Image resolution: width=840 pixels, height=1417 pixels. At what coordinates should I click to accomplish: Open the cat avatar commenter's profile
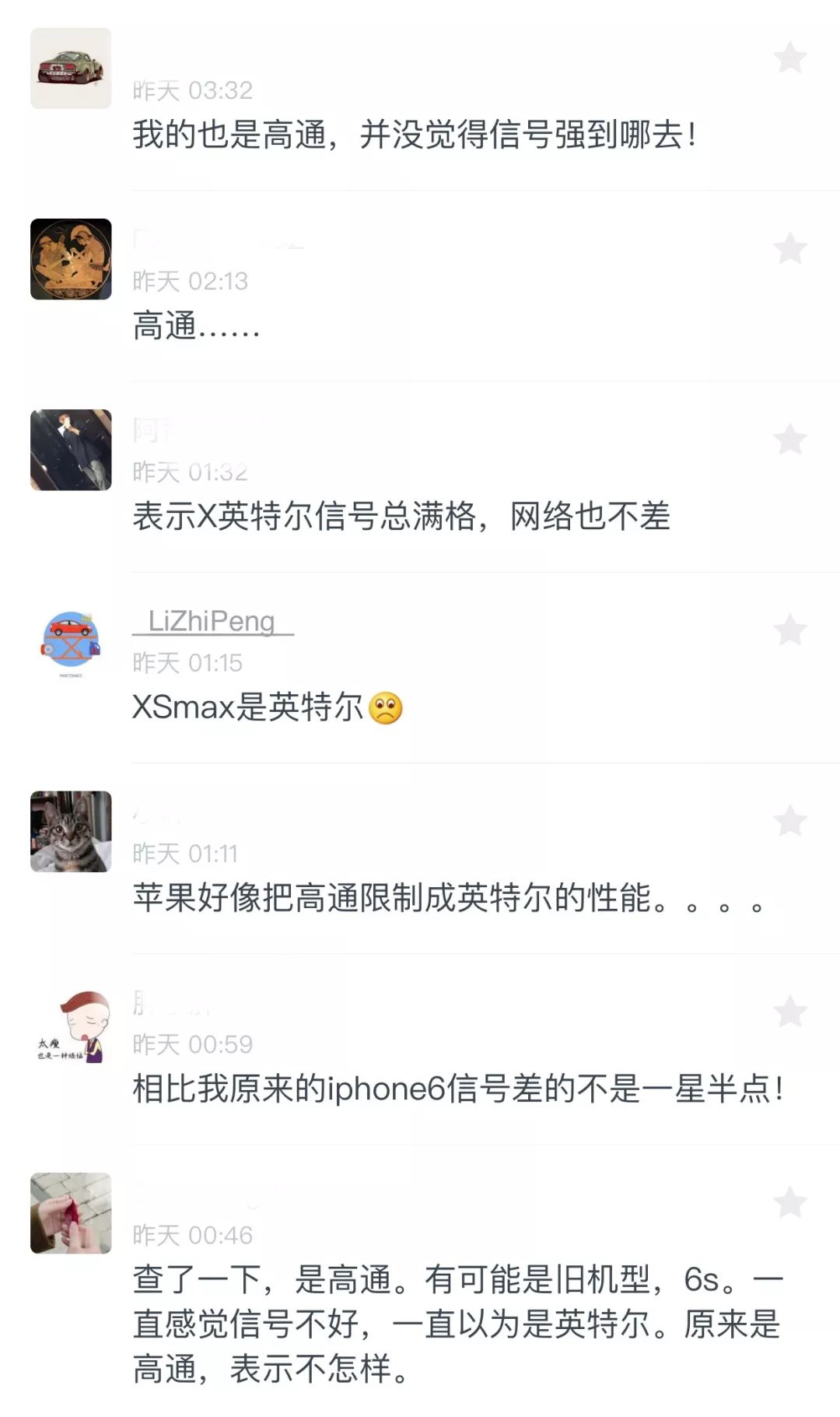pyautogui.click(x=71, y=832)
